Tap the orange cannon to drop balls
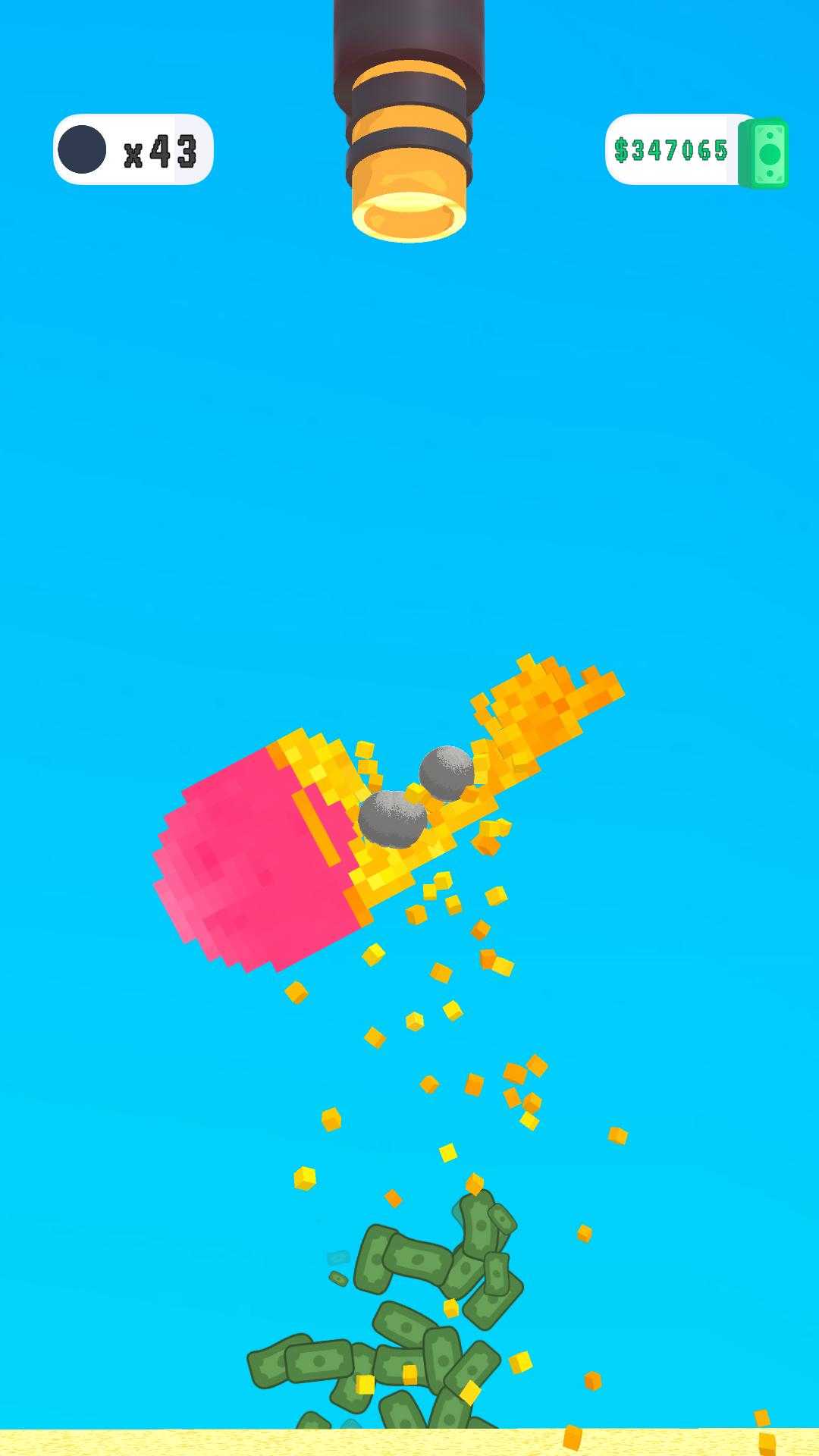 [x=409, y=120]
